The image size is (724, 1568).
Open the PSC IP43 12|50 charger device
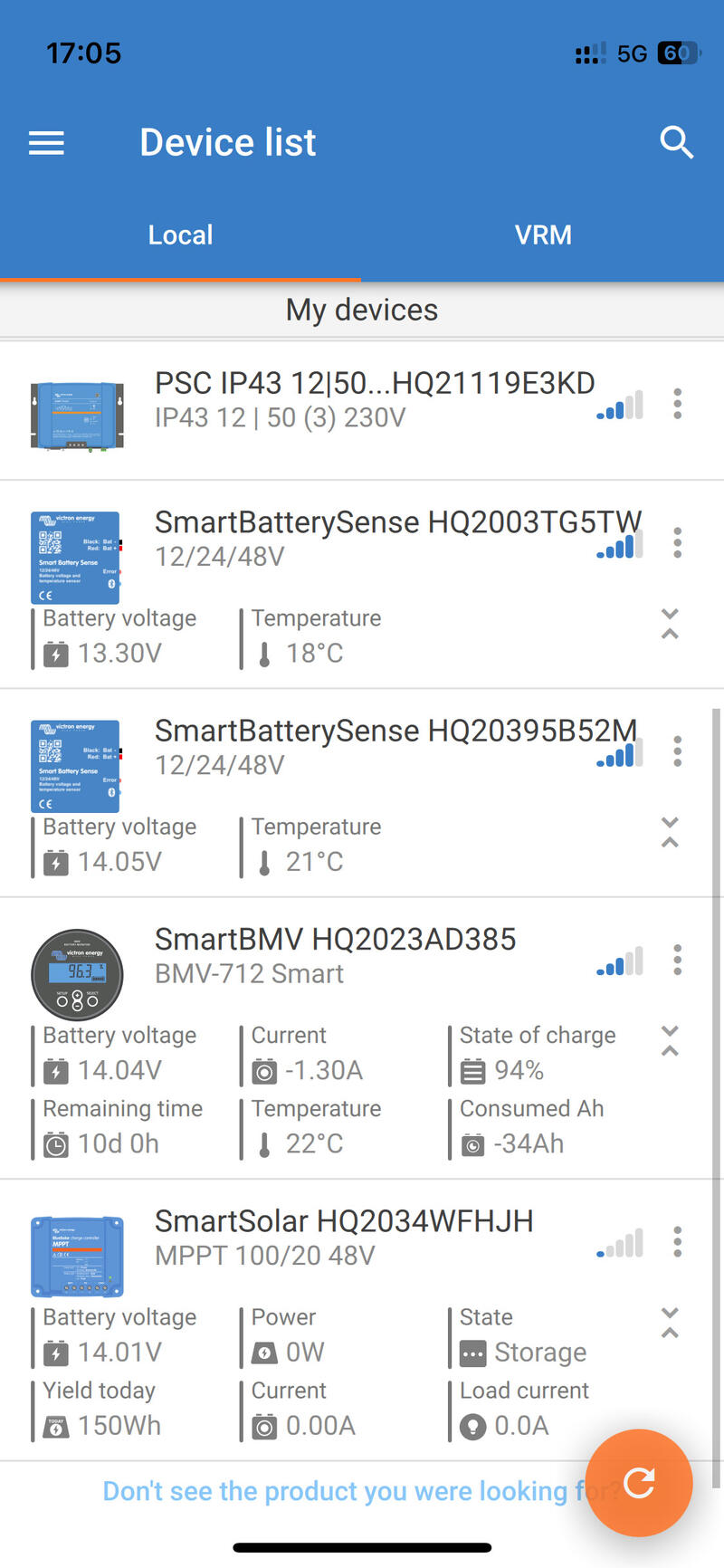pyautogui.click(x=362, y=400)
